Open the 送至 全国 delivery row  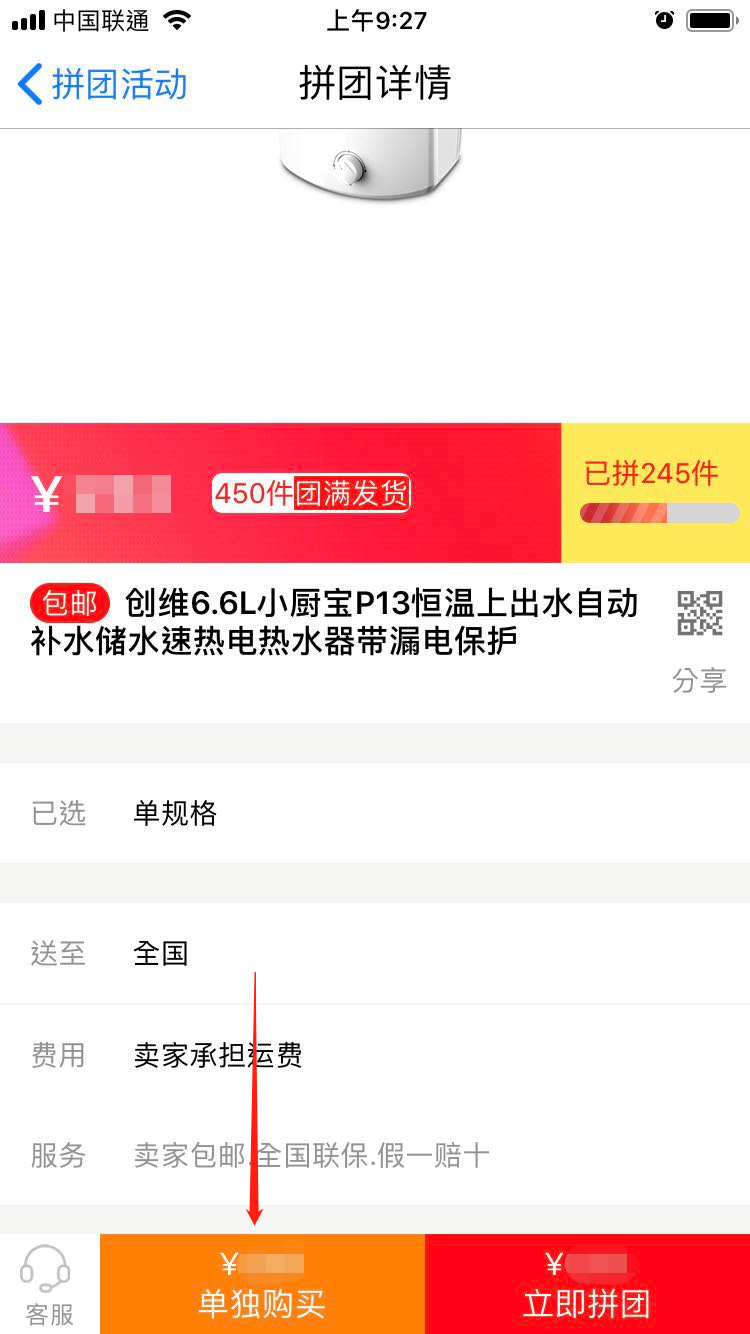pos(375,953)
